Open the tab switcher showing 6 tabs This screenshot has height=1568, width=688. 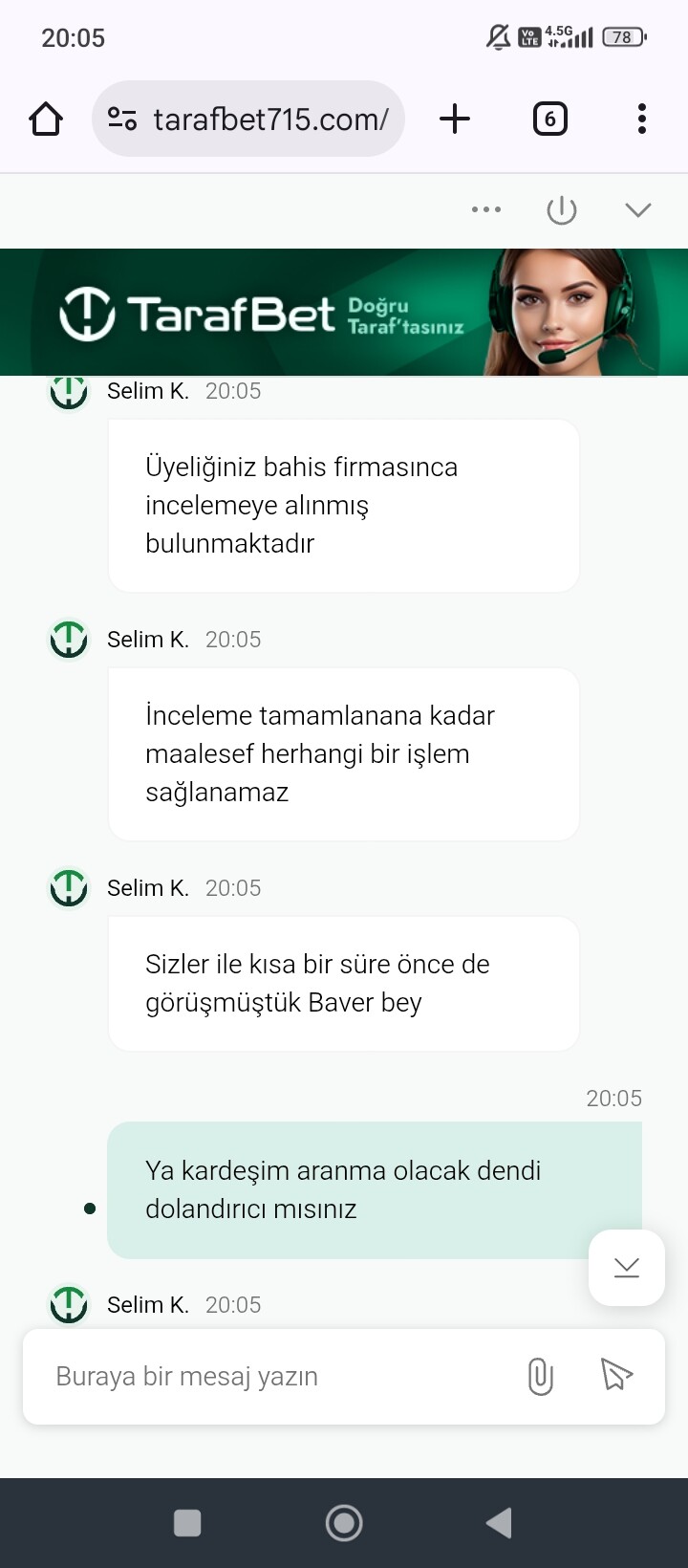(549, 119)
